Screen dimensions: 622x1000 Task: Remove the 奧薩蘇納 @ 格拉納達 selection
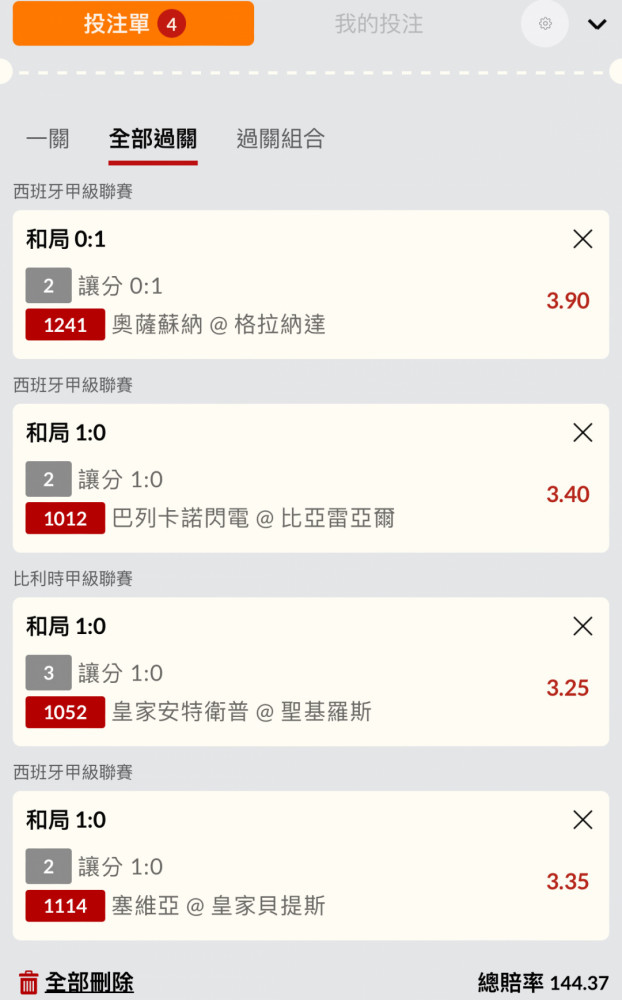pos(582,239)
